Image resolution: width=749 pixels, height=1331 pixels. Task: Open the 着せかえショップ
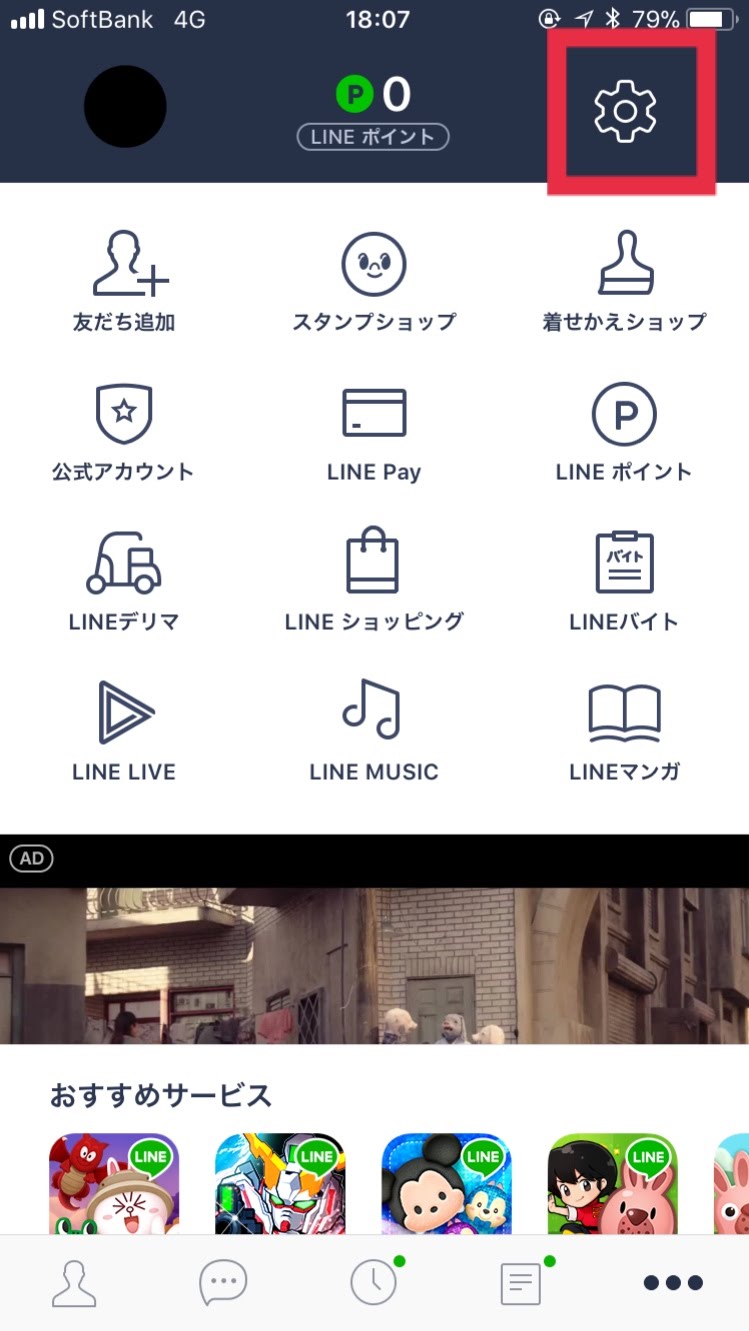click(x=625, y=281)
